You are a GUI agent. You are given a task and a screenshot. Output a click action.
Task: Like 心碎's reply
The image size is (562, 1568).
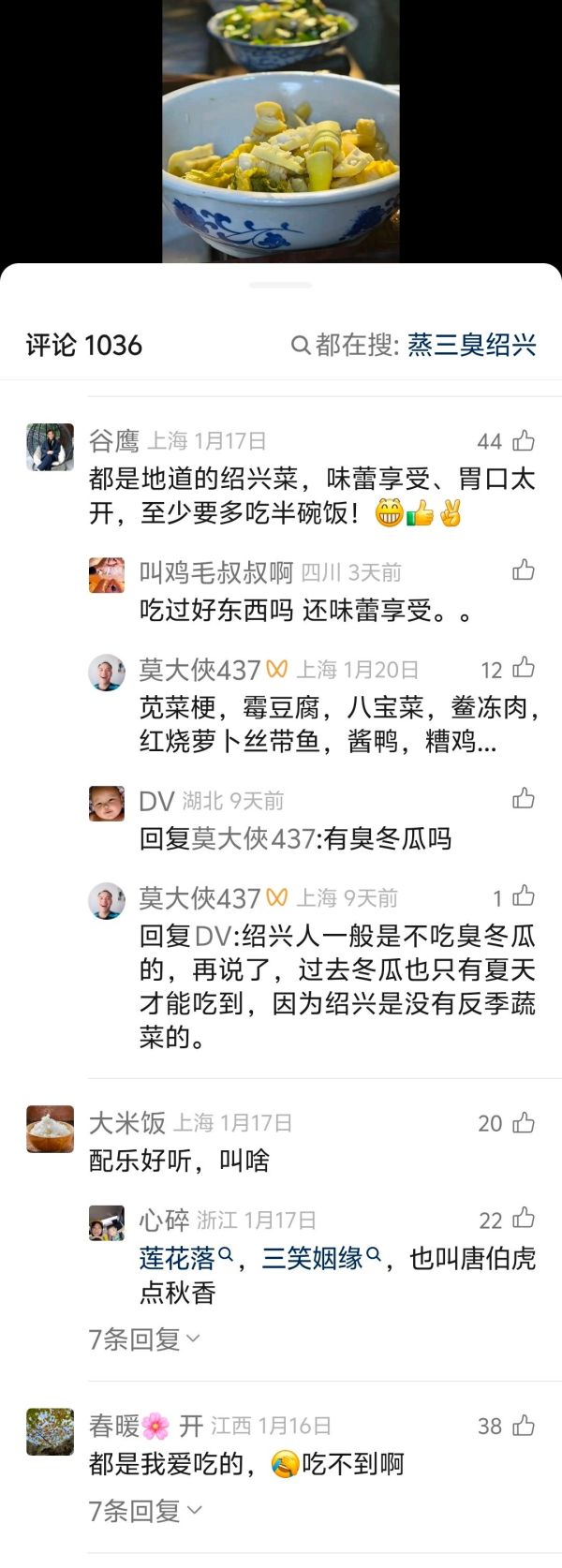(x=524, y=1218)
